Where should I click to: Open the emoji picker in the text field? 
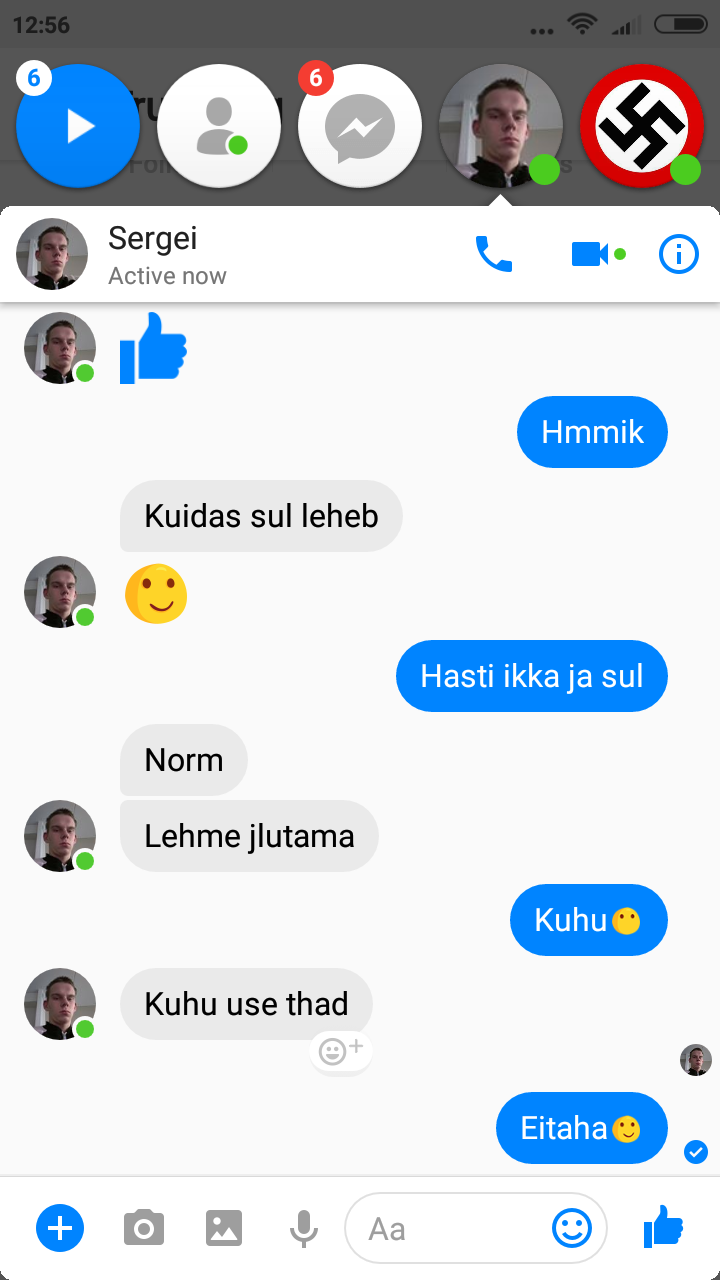coord(572,1228)
